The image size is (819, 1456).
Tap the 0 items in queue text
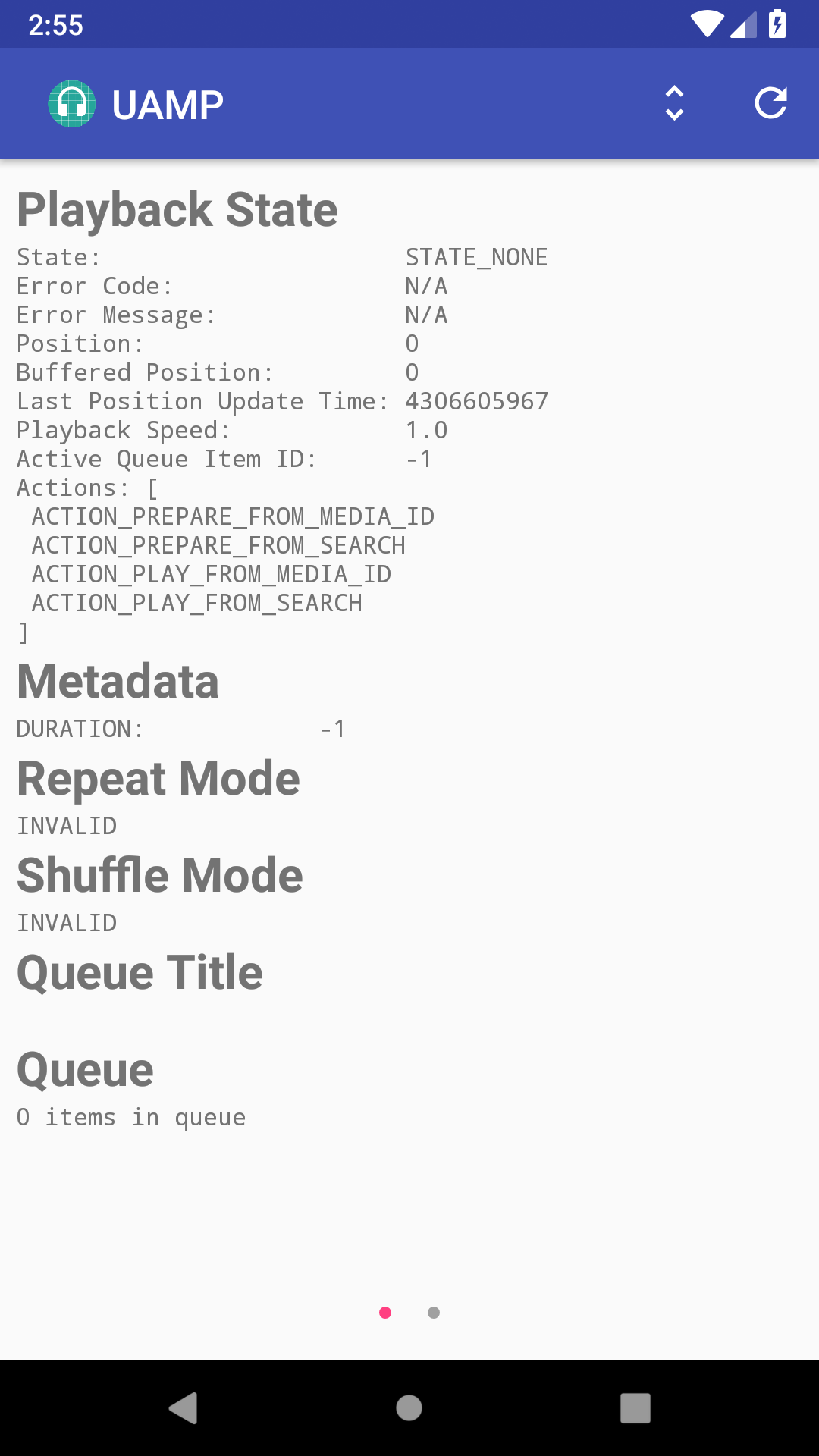point(130,1116)
